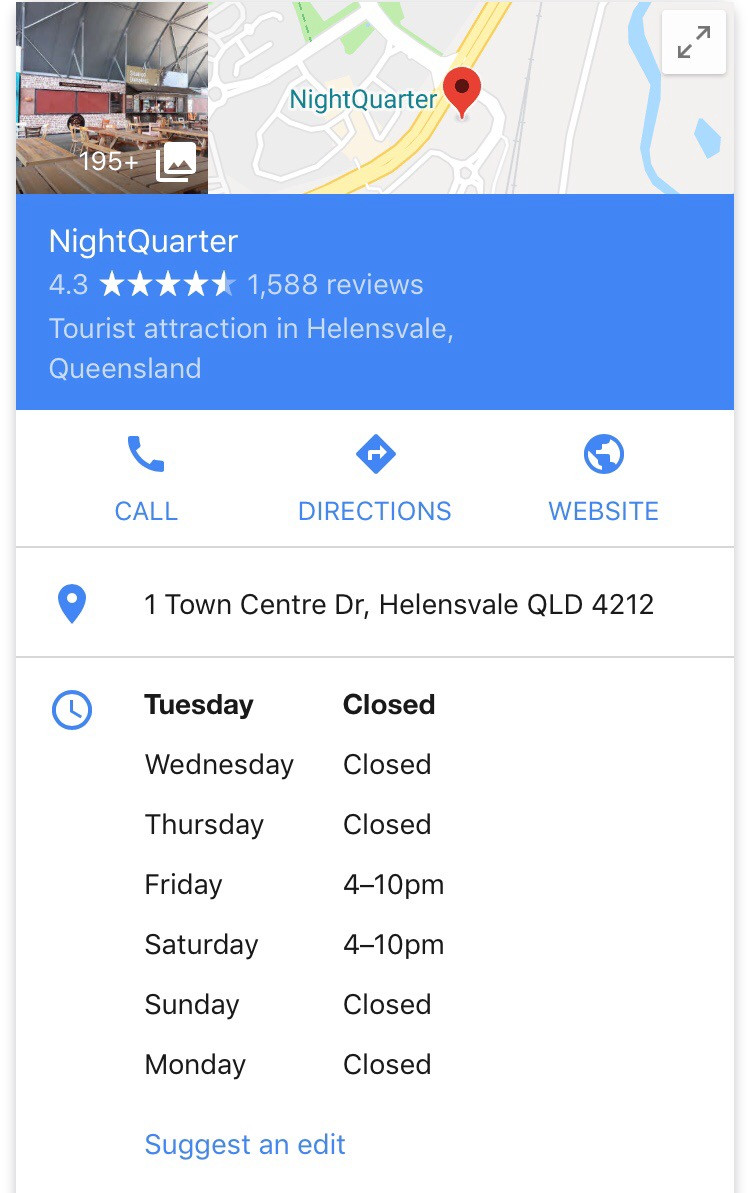750x1193 pixels.
Task: Expand the map to full view
Action: click(x=693, y=42)
